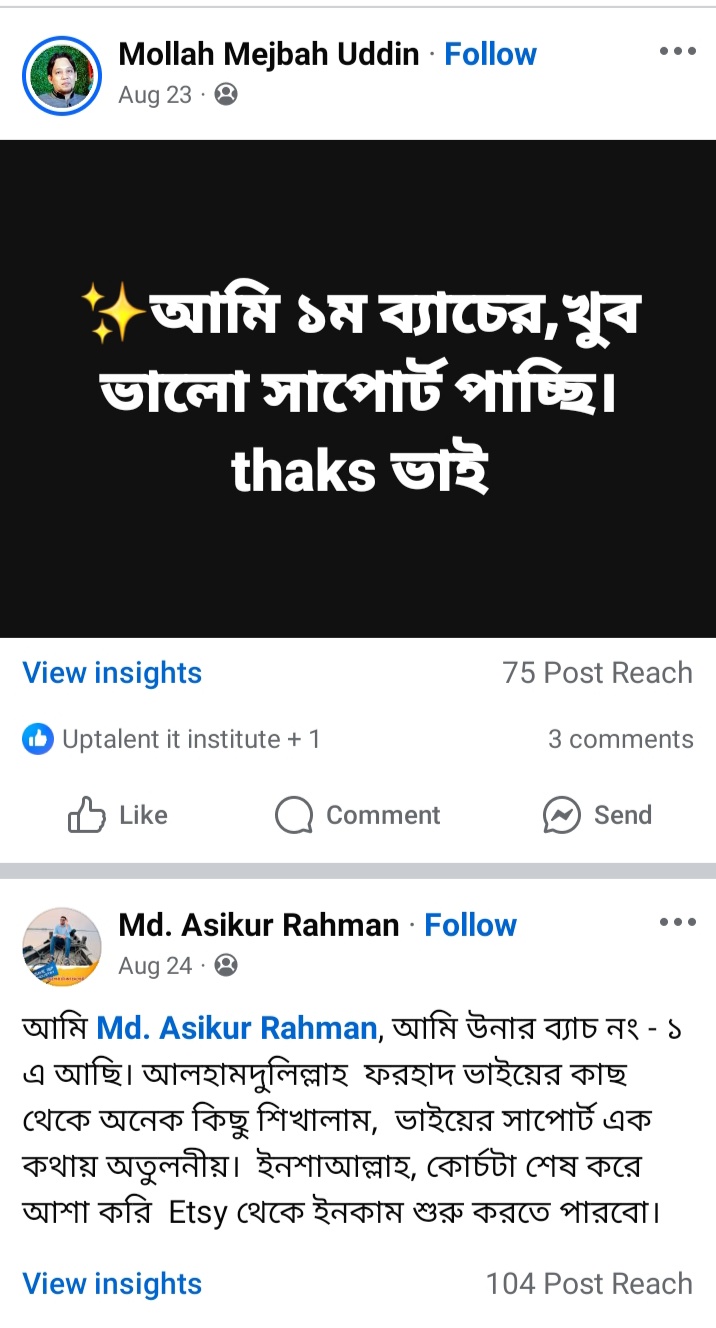Image resolution: width=716 pixels, height=1328 pixels.
Task: Open Mollah Mejbah Uddin's name in post header
Action: pos(268,54)
